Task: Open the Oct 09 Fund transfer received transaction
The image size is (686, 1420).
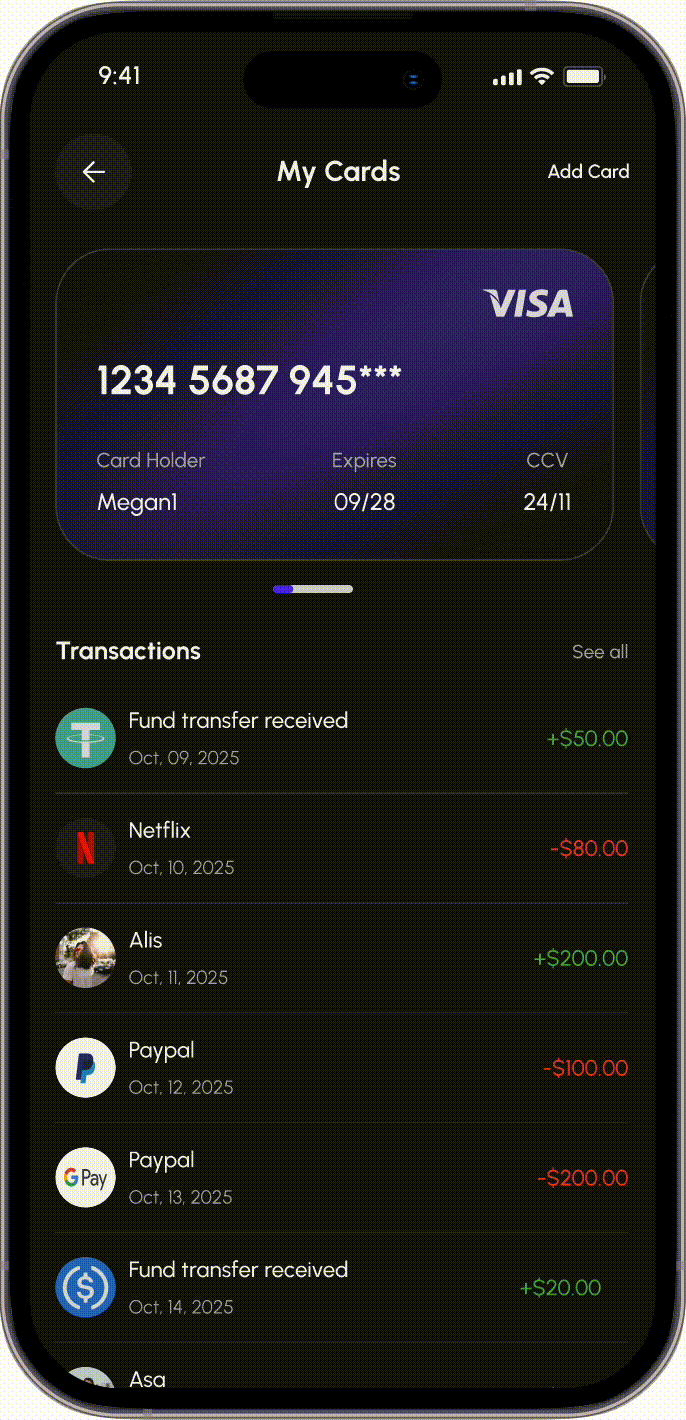Action: click(340, 738)
